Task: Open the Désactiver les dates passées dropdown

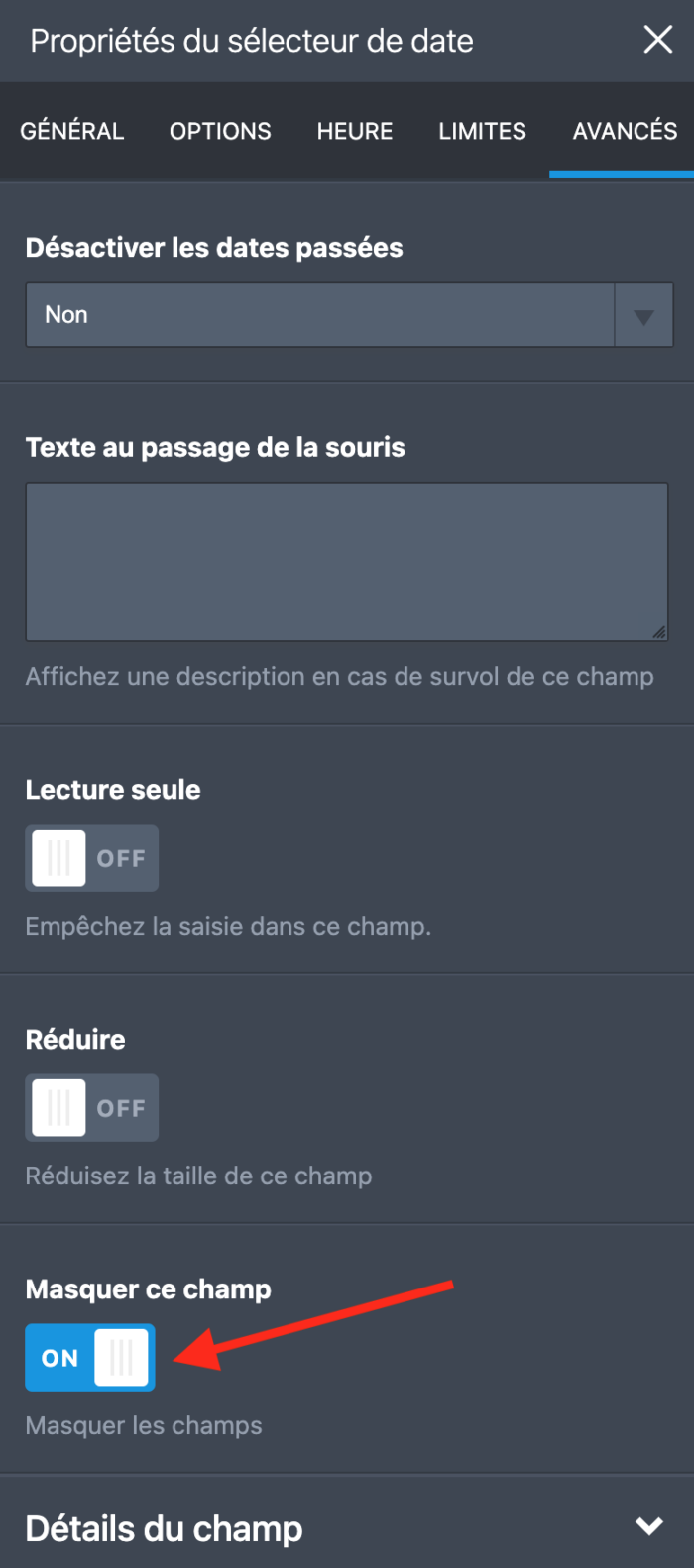Action: 349,315
